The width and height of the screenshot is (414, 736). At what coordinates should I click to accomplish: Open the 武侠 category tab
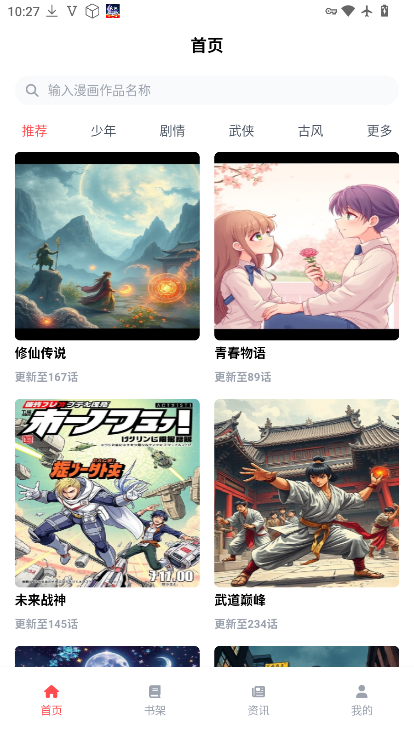241,130
